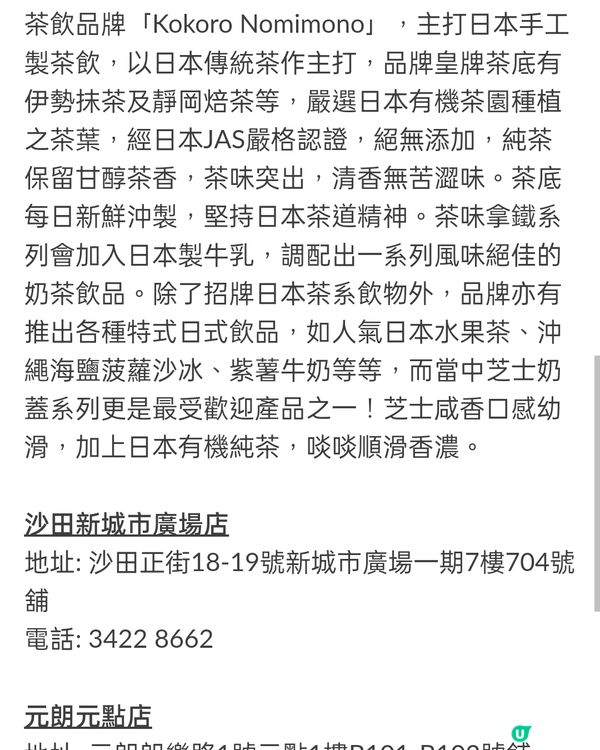Open the 元朗元點店 underlined link
The width and height of the screenshot is (600, 750).
click(88, 716)
